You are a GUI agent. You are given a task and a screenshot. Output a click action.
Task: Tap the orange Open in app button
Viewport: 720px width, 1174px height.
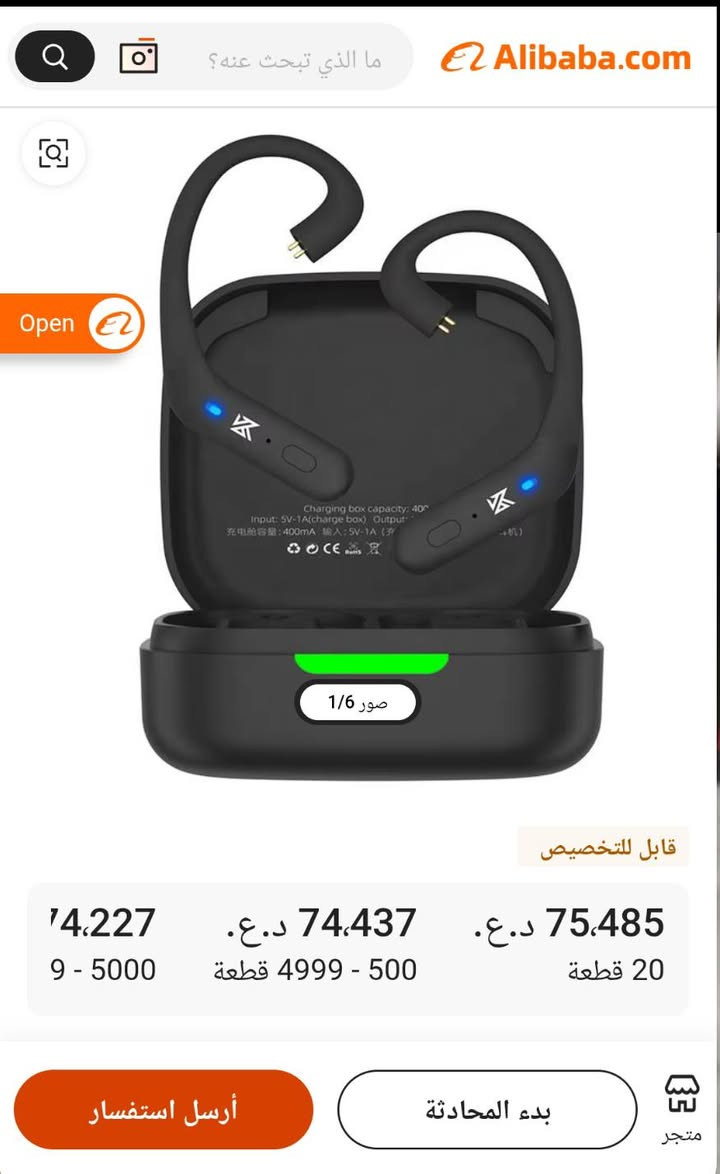click(x=72, y=323)
